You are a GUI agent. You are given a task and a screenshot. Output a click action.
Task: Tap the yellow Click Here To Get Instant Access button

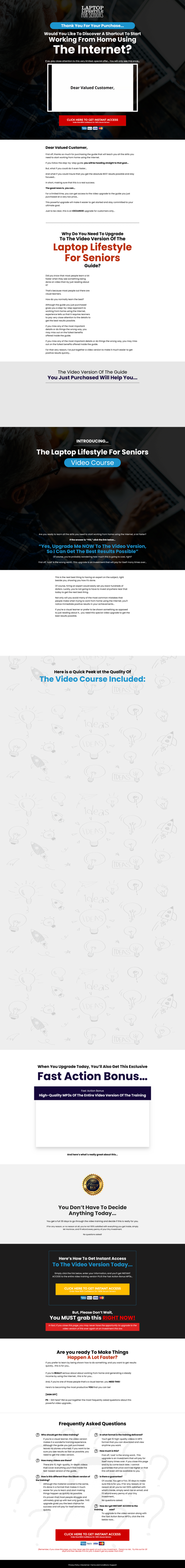92,1289
